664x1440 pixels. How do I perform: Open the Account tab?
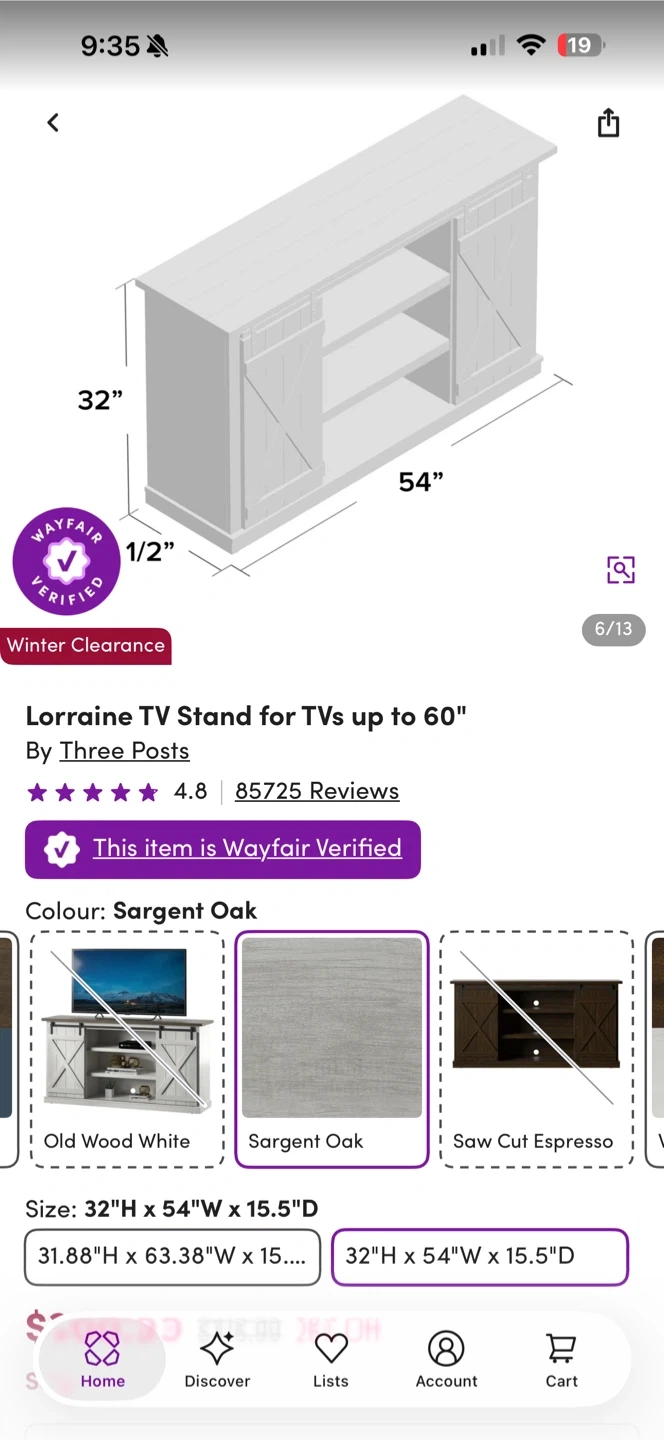(446, 1360)
